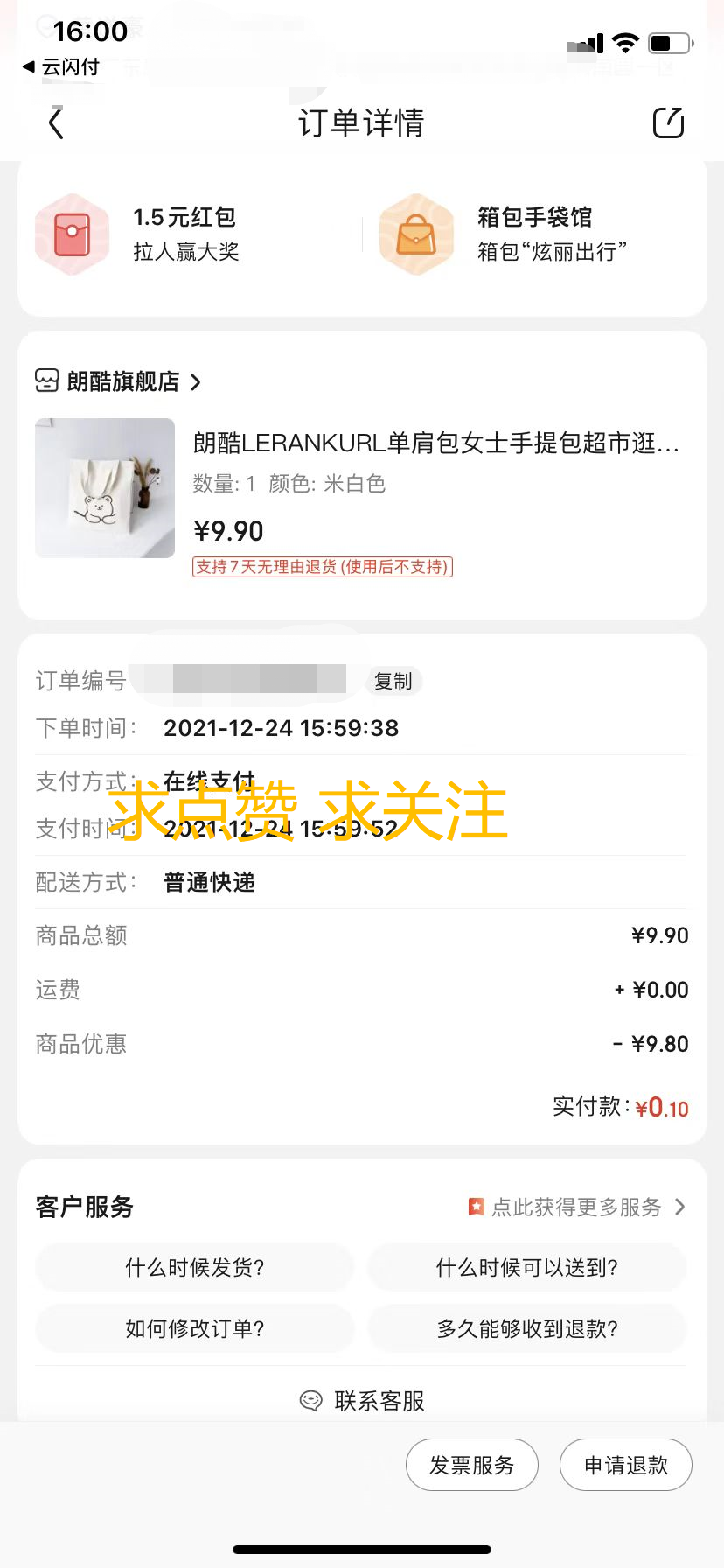The height and width of the screenshot is (1568, 724).
Task: Ask 什么时候可以送到?
Action: click(527, 1267)
